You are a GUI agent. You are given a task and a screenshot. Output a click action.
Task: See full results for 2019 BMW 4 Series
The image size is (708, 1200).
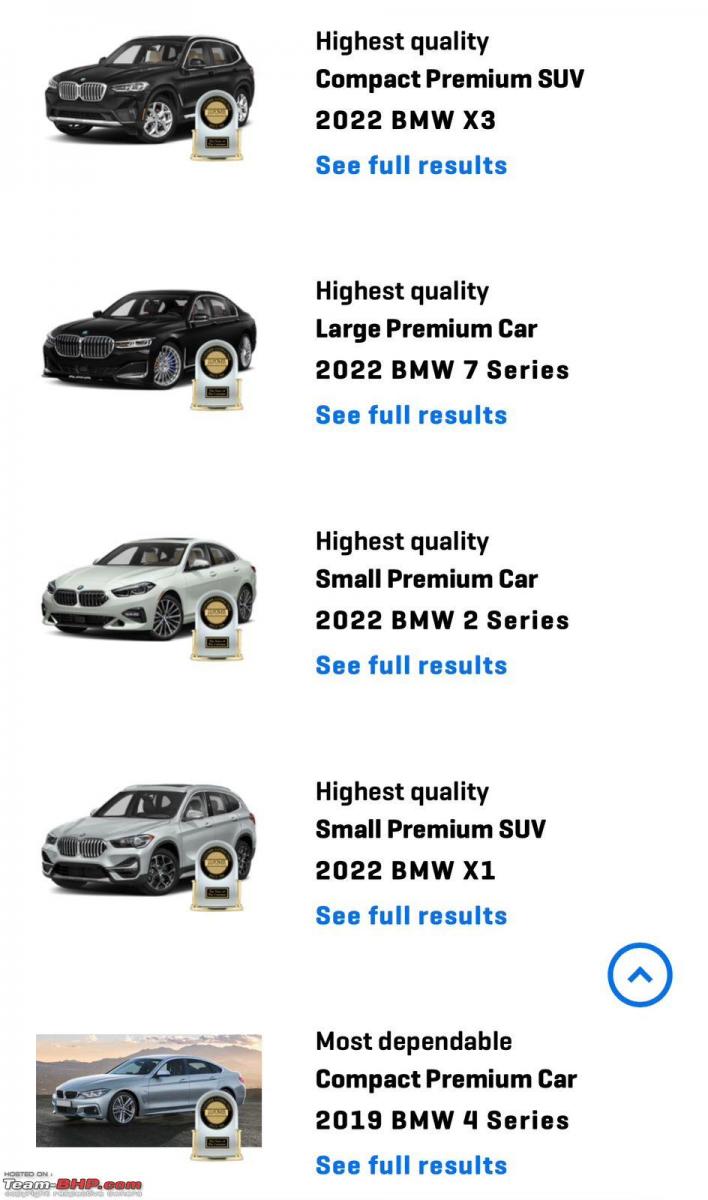(x=411, y=1165)
